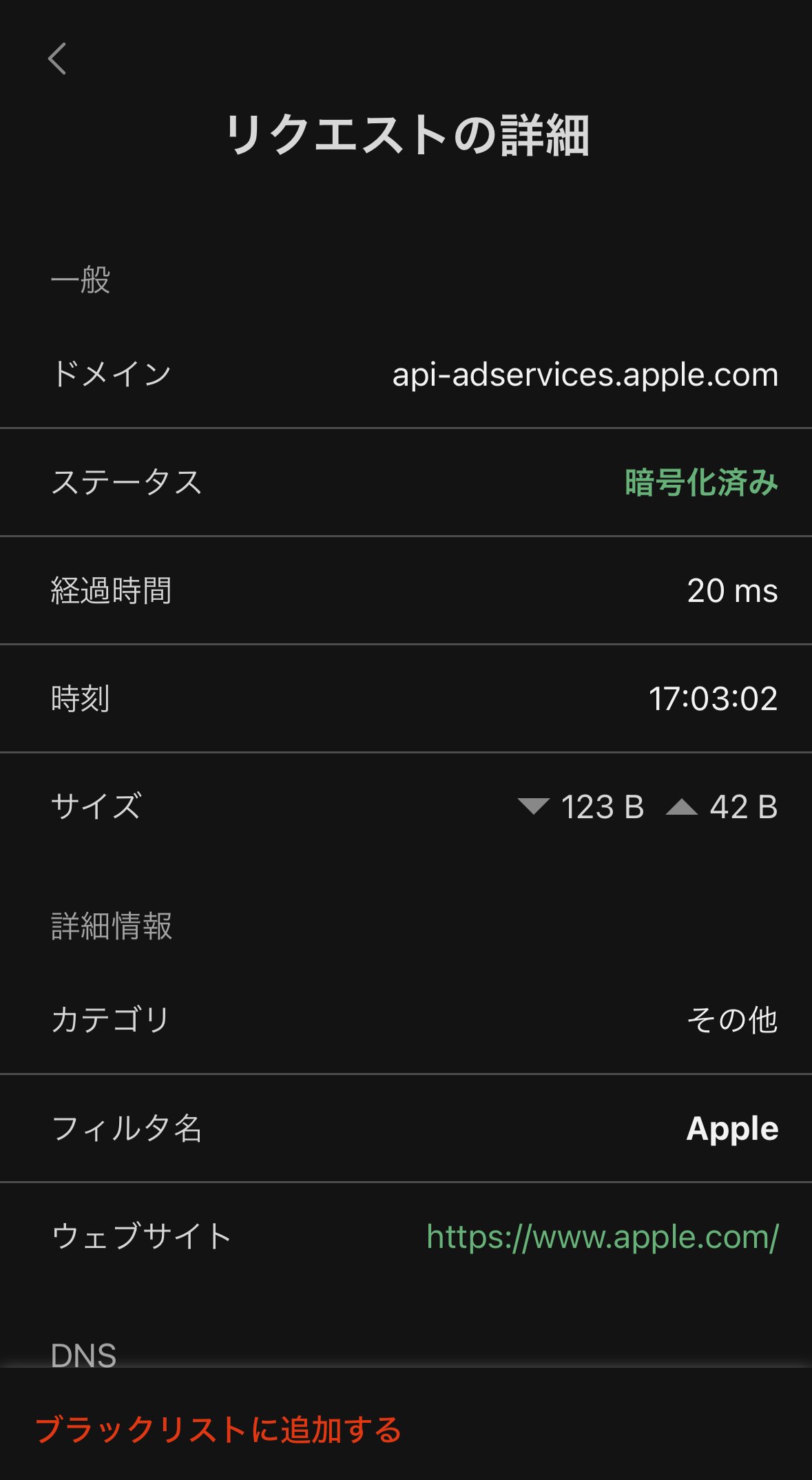
Task: Tap the ステータス row
Action: 406,482
